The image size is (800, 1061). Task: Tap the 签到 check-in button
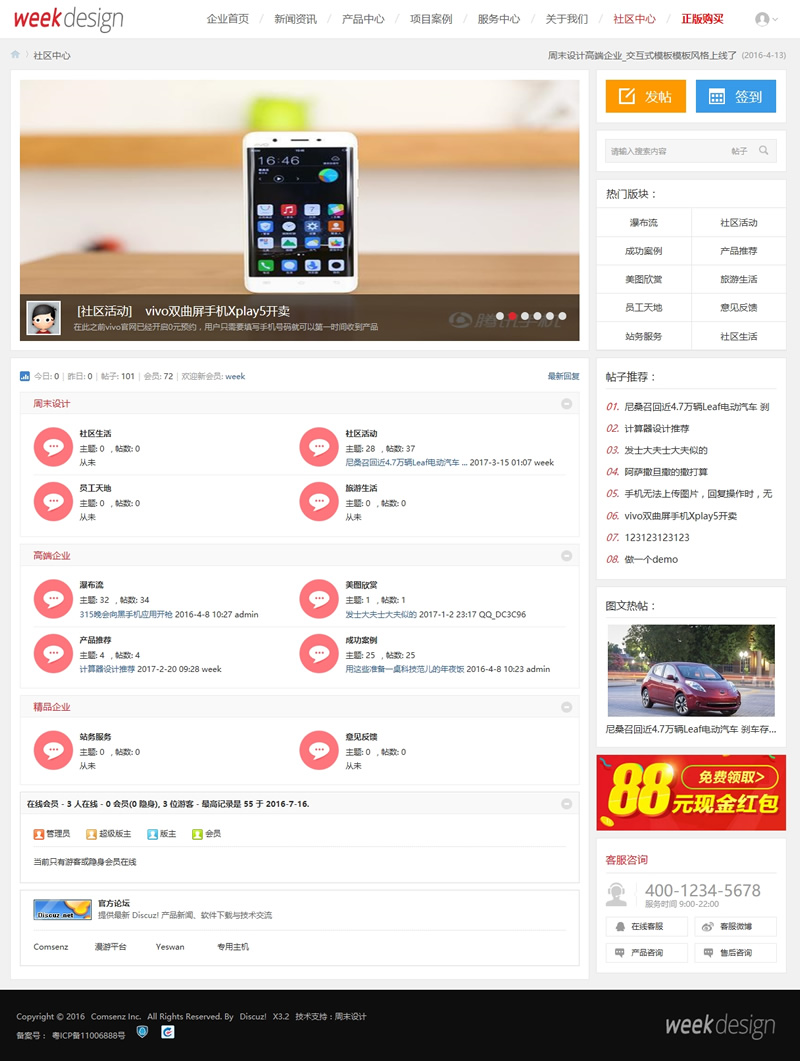coord(735,96)
